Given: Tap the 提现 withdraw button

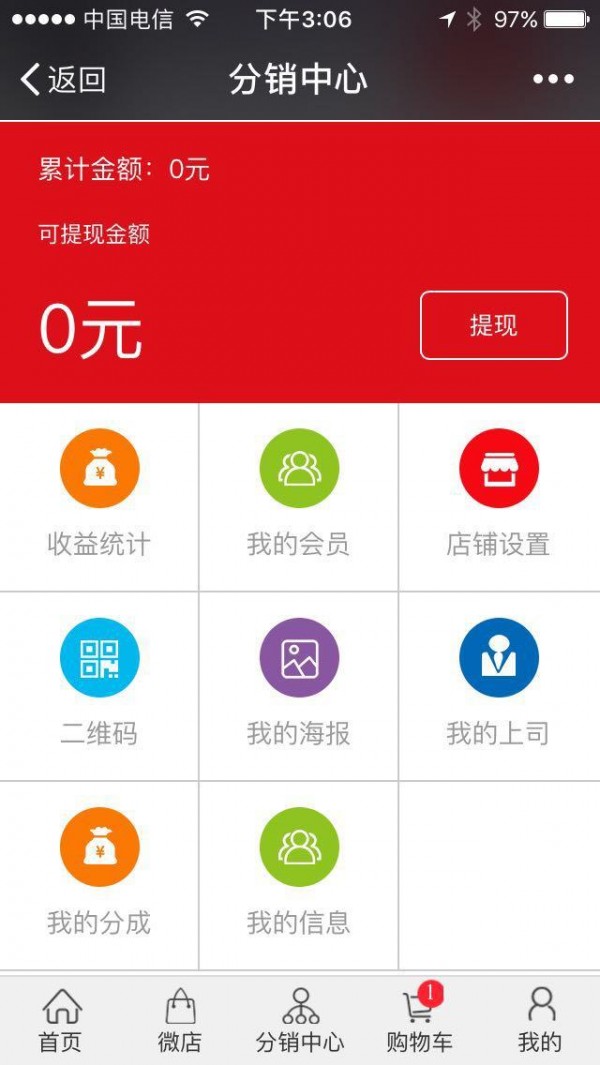Looking at the screenshot, I should coord(494,325).
